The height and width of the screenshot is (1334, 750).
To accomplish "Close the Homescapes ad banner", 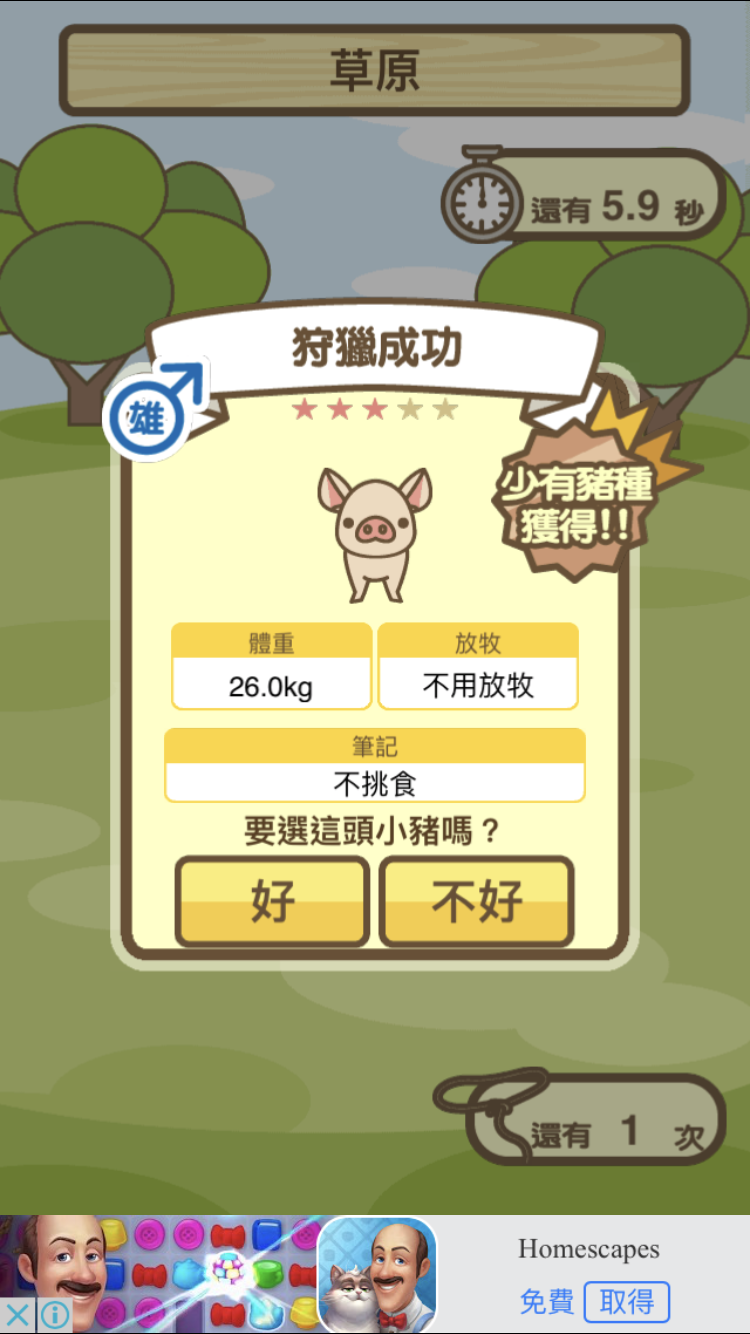I will [18, 1314].
